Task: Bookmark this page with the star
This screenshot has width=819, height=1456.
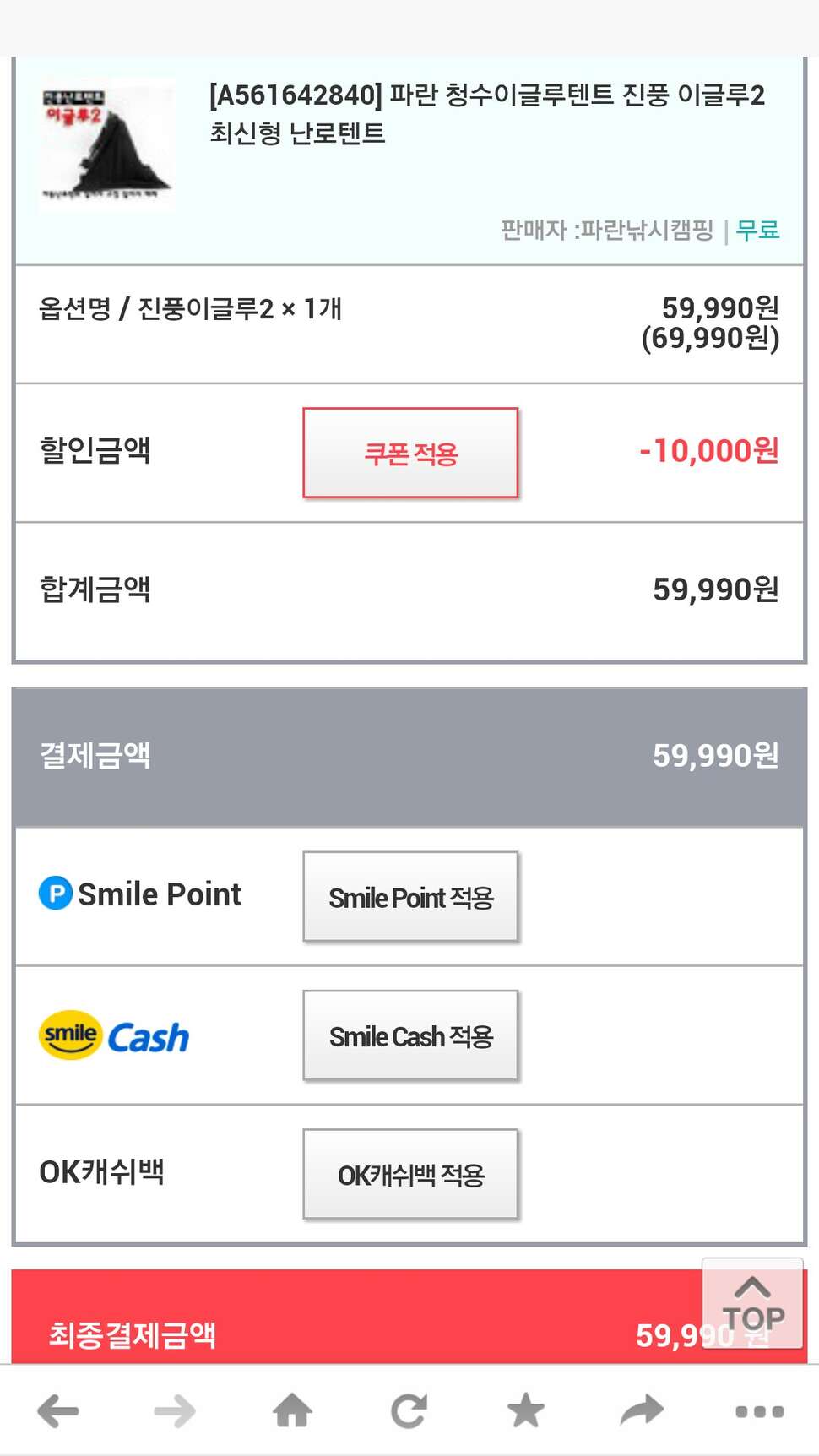Action: [x=526, y=1410]
